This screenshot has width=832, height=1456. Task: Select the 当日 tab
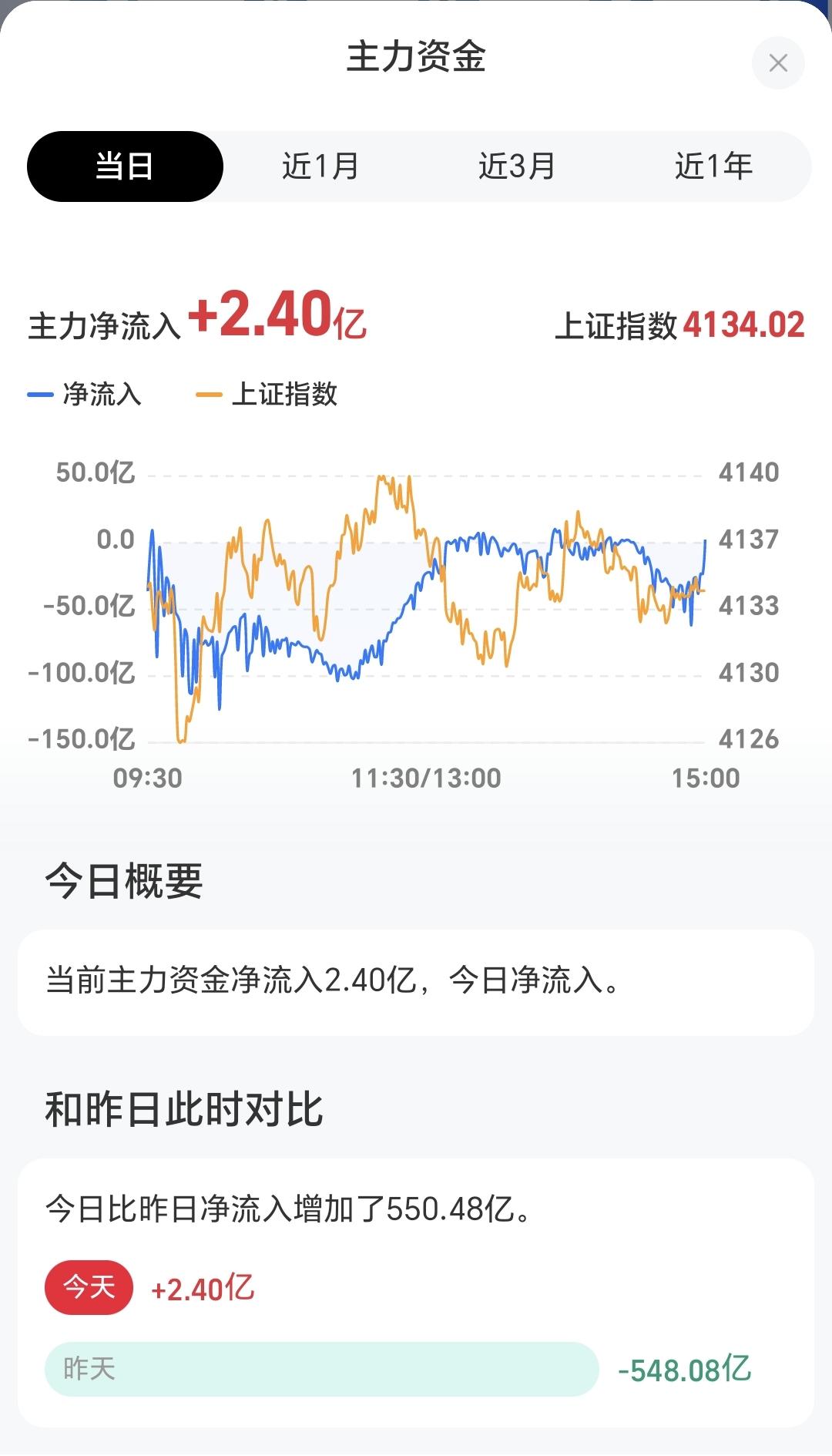(x=125, y=166)
